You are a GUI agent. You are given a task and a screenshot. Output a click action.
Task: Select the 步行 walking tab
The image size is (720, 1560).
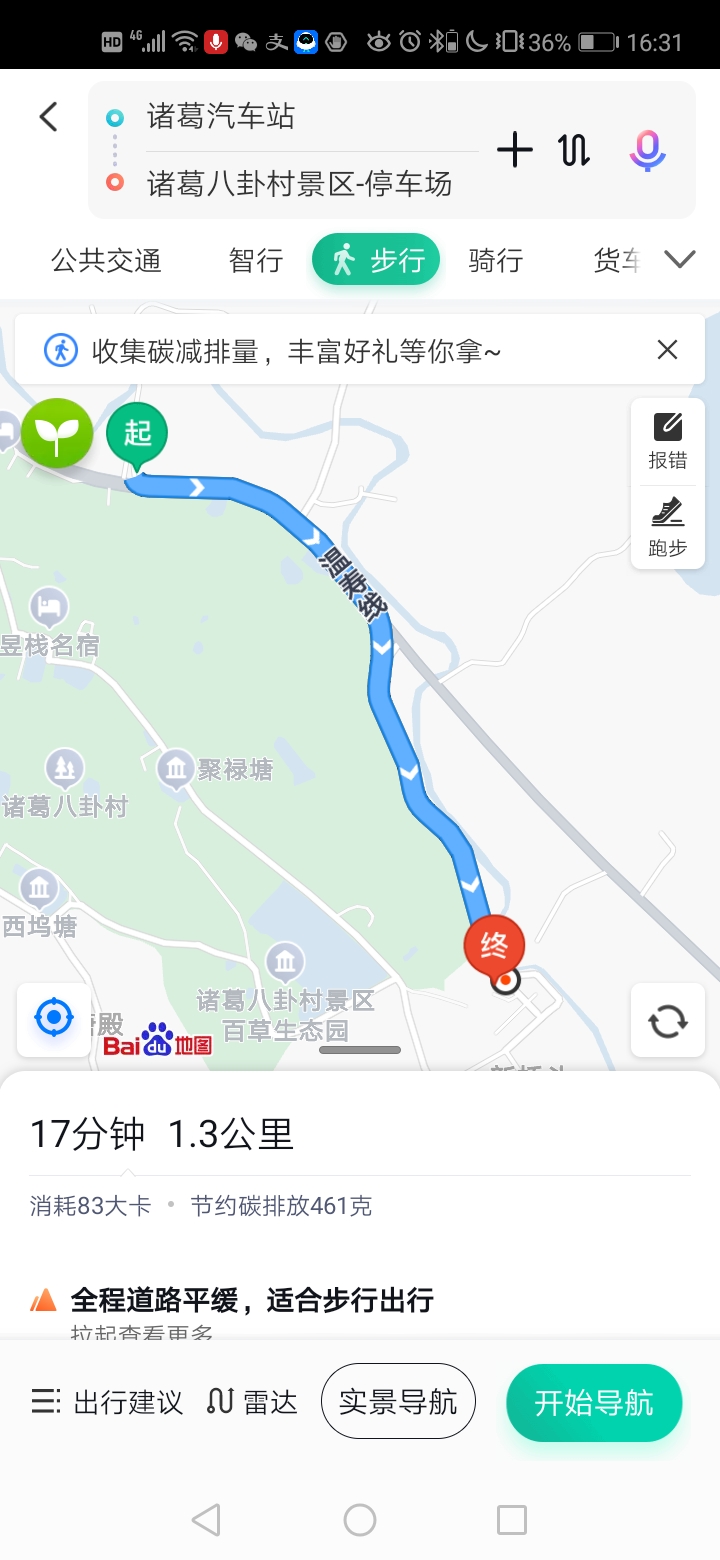376,261
